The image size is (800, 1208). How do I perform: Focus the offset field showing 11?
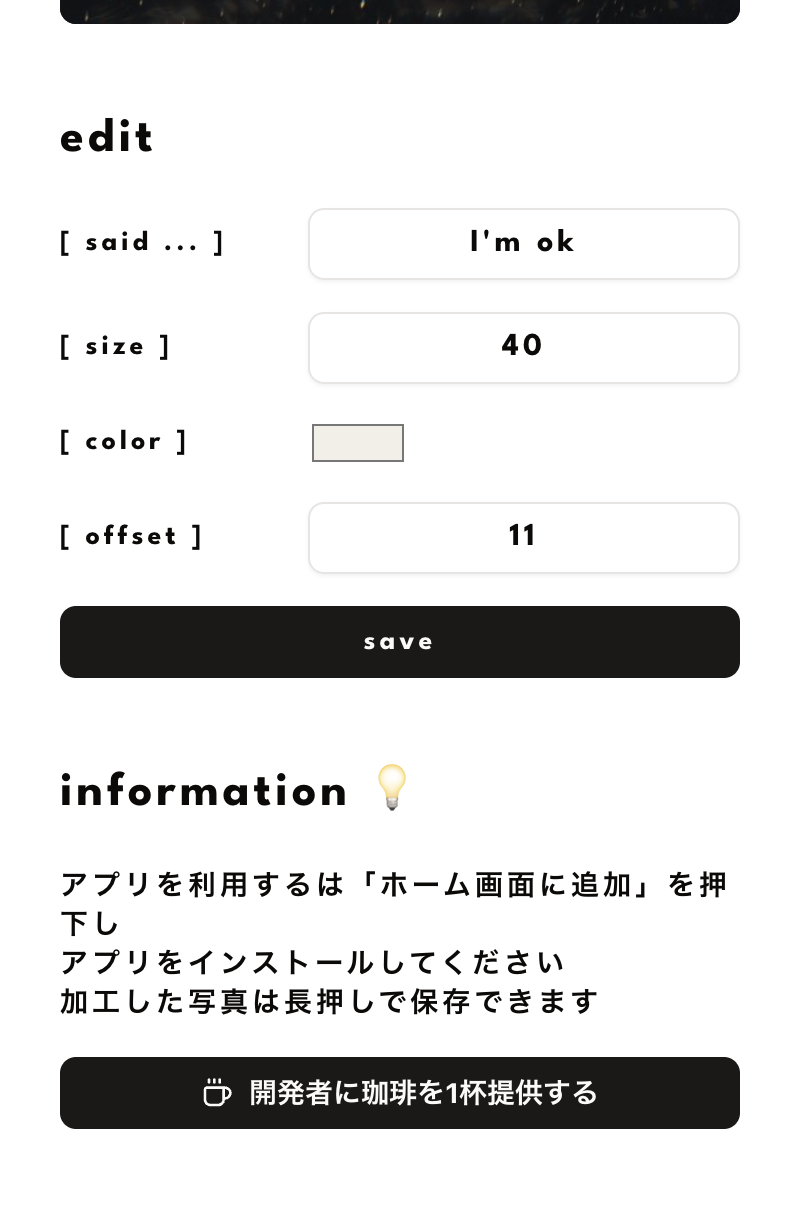523,538
